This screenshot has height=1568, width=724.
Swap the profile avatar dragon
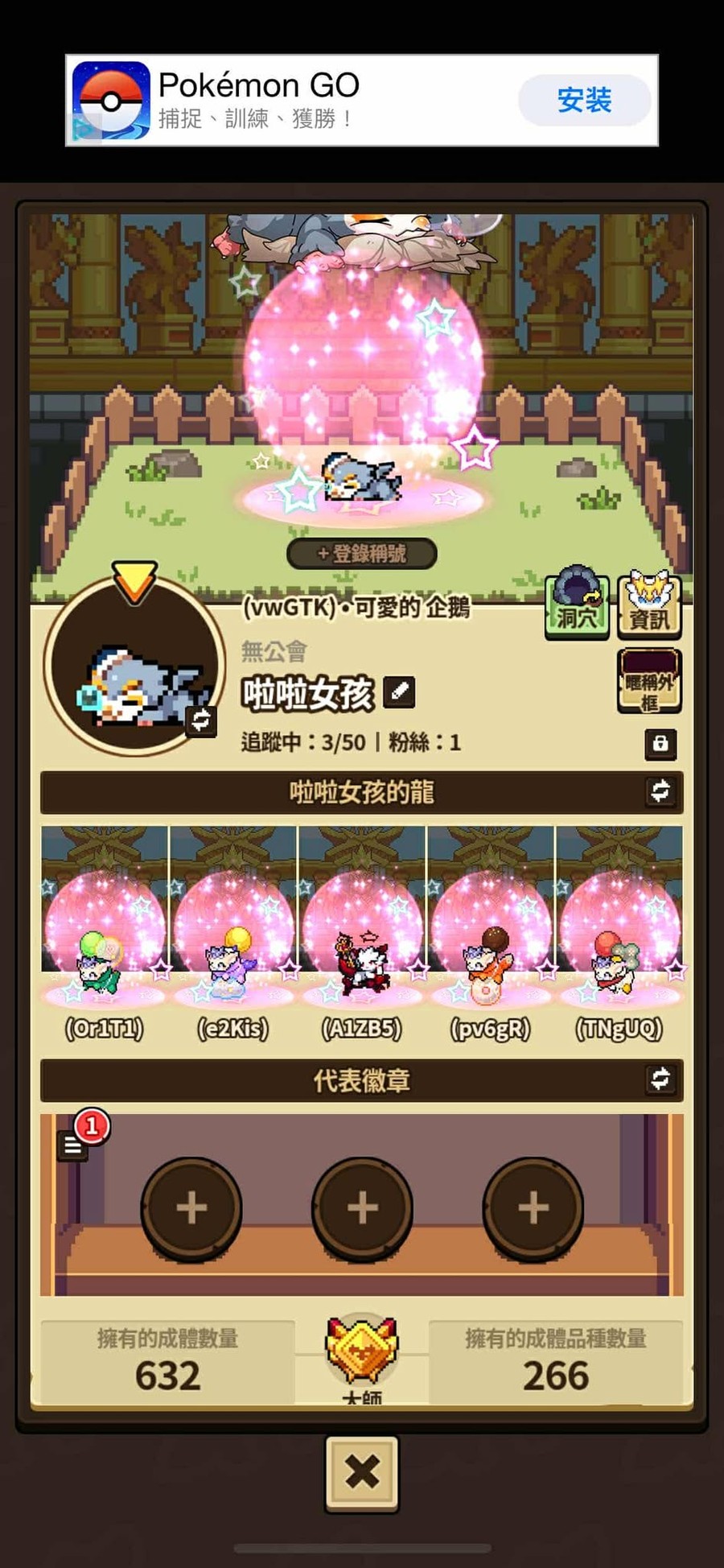click(200, 719)
